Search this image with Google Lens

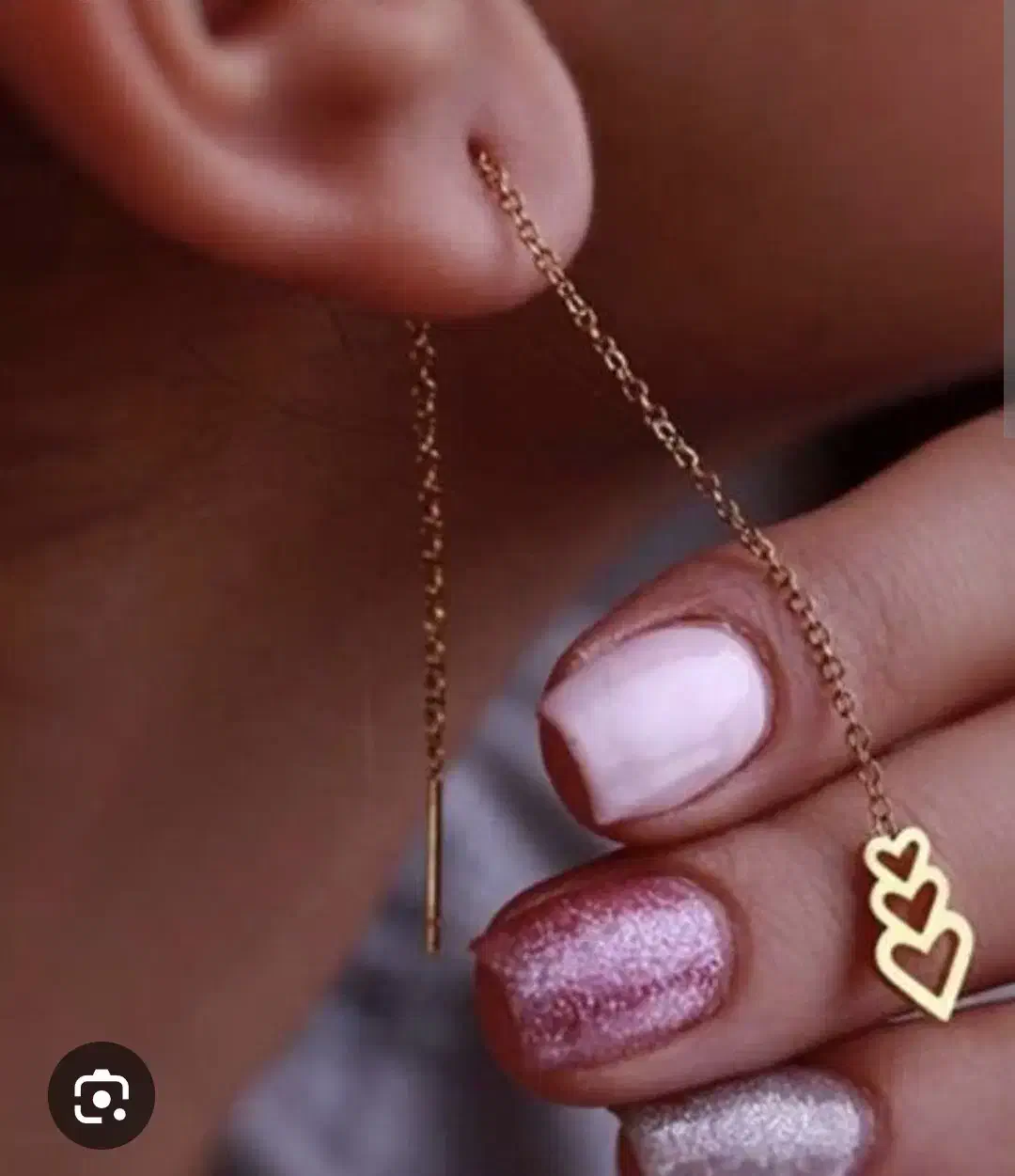(101, 1095)
